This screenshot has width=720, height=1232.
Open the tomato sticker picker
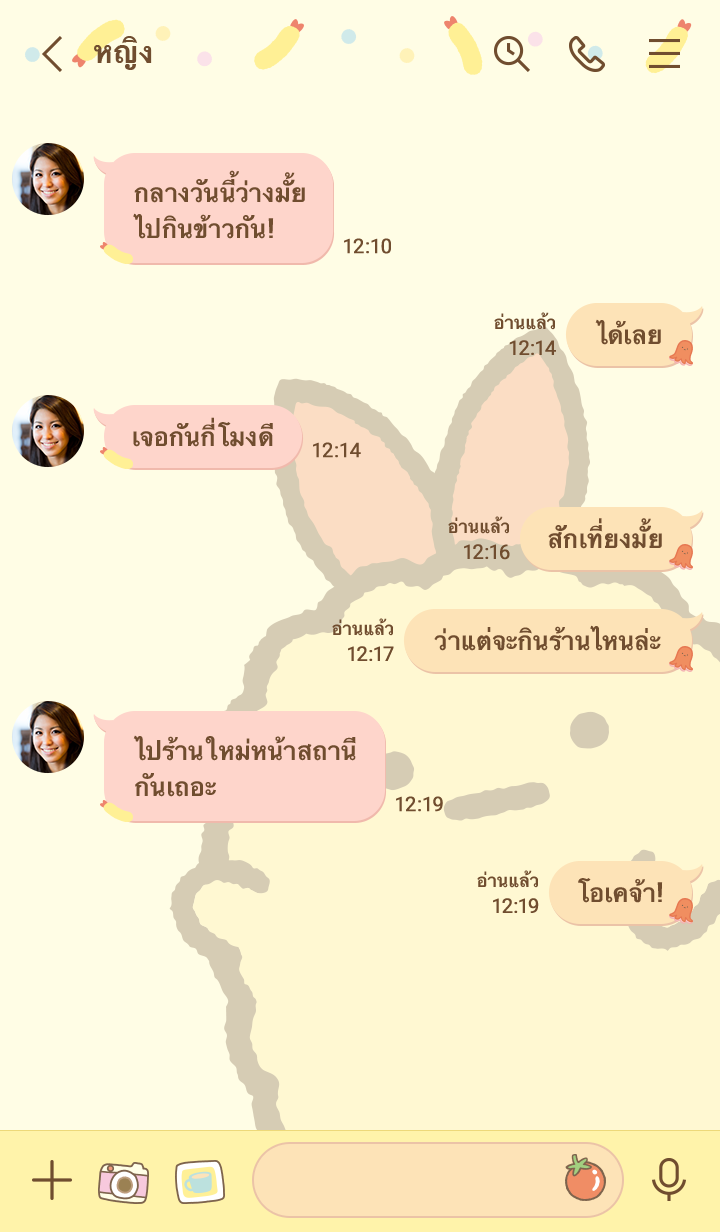point(584,1179)
